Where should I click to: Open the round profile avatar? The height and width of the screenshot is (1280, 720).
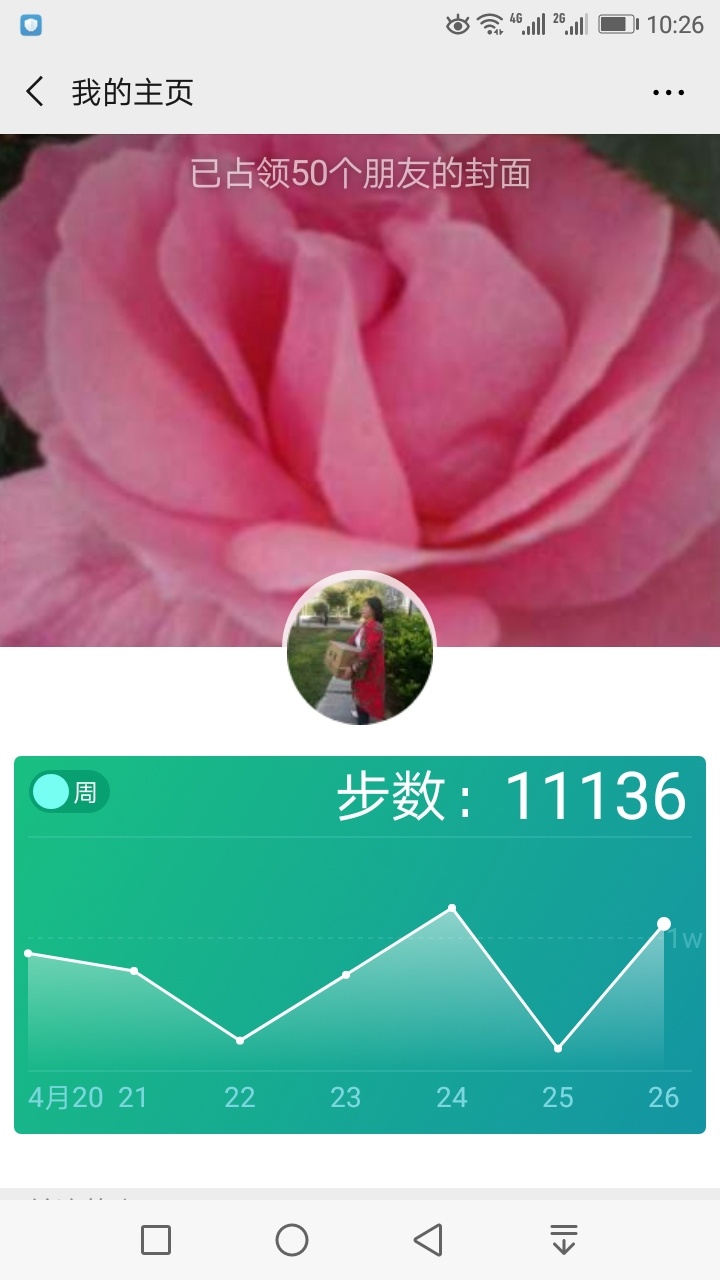coord(360,648)
